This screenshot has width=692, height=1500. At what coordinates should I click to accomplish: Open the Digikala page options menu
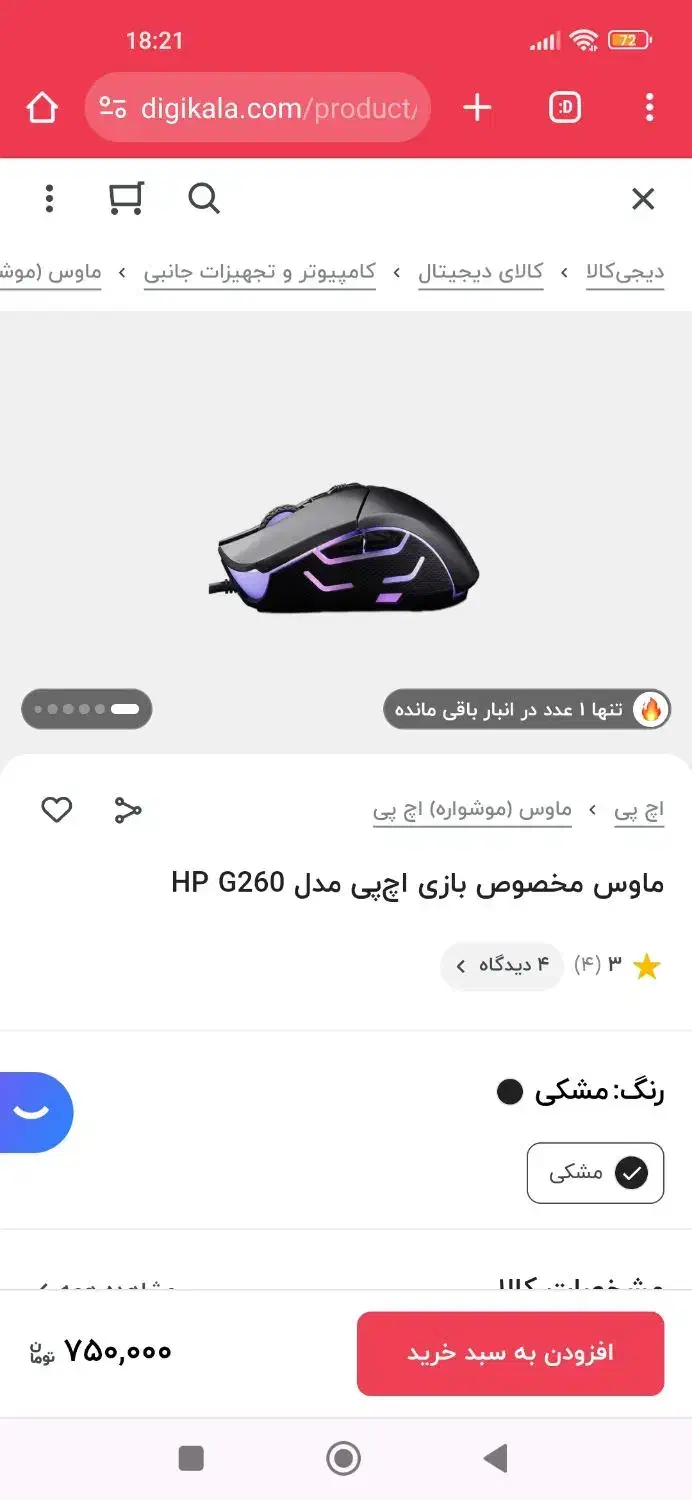coord(49,199)
